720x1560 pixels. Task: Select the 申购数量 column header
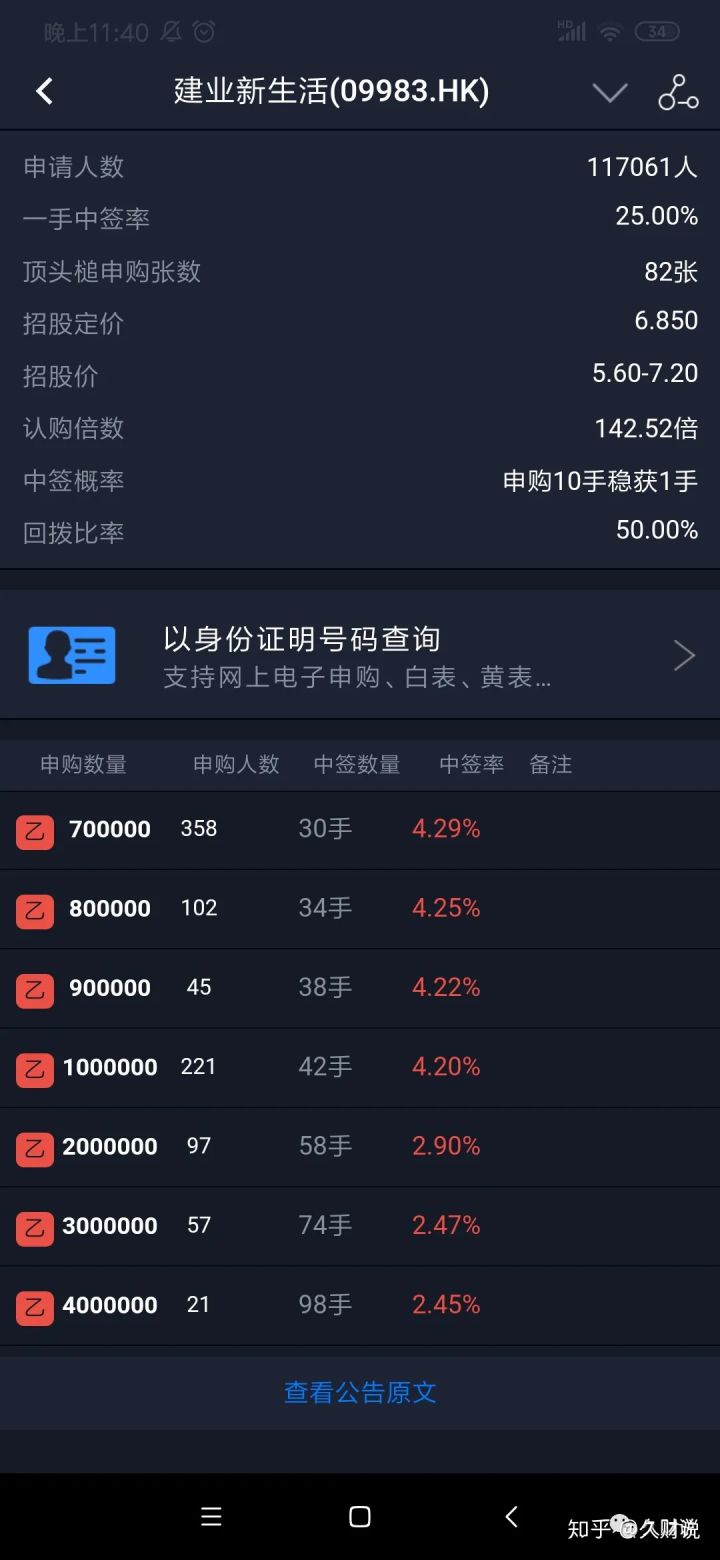coord(84,765)
